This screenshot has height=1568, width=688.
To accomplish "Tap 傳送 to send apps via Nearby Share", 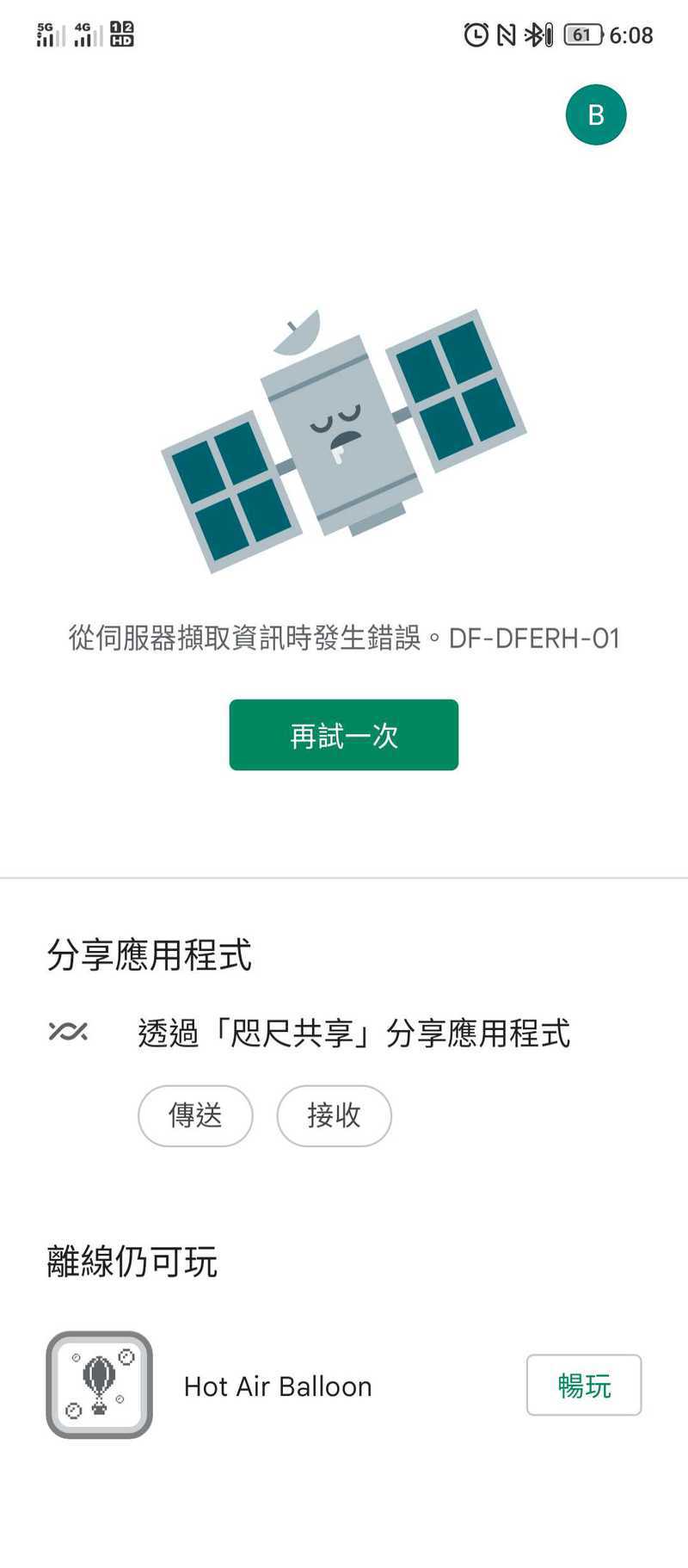I will coord(195,1115).
